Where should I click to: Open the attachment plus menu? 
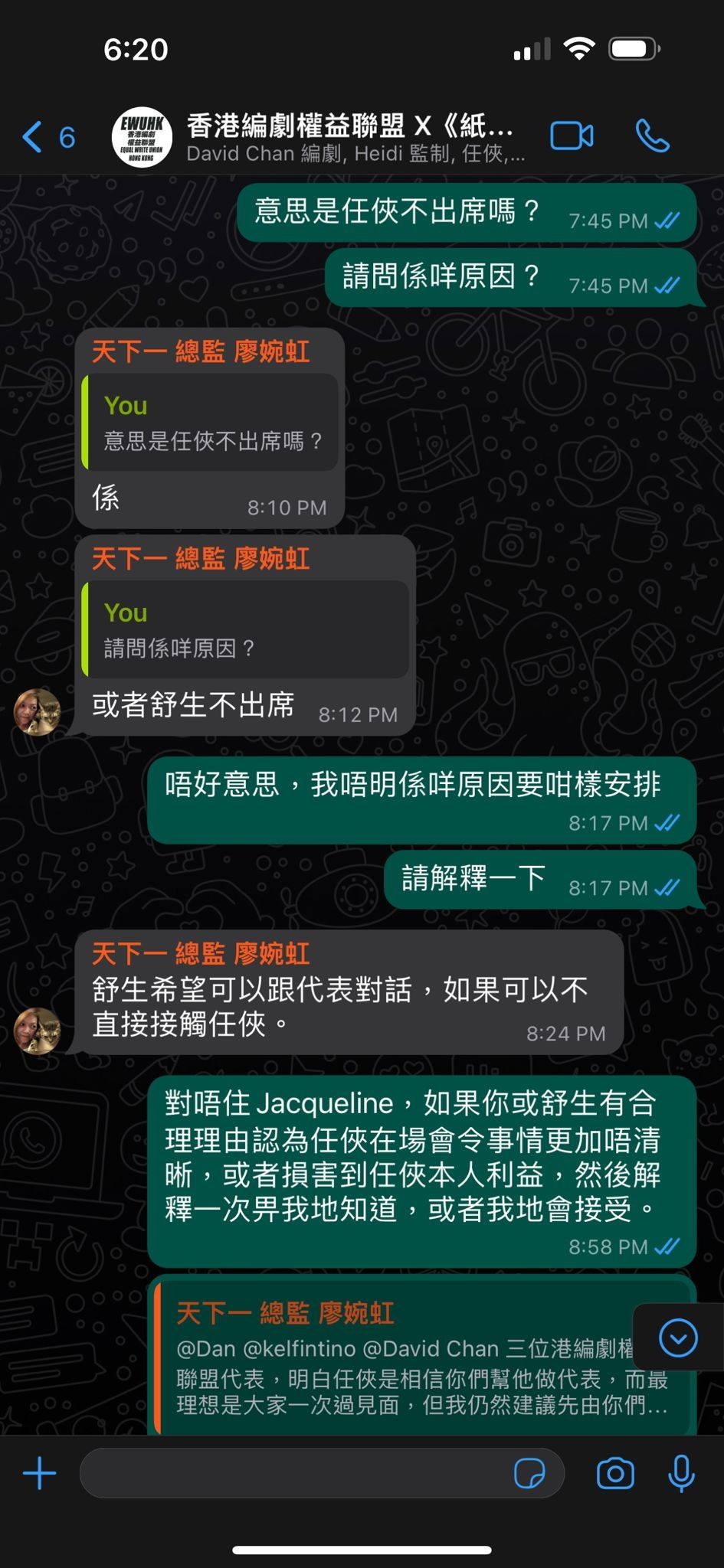coord(39,1472)
